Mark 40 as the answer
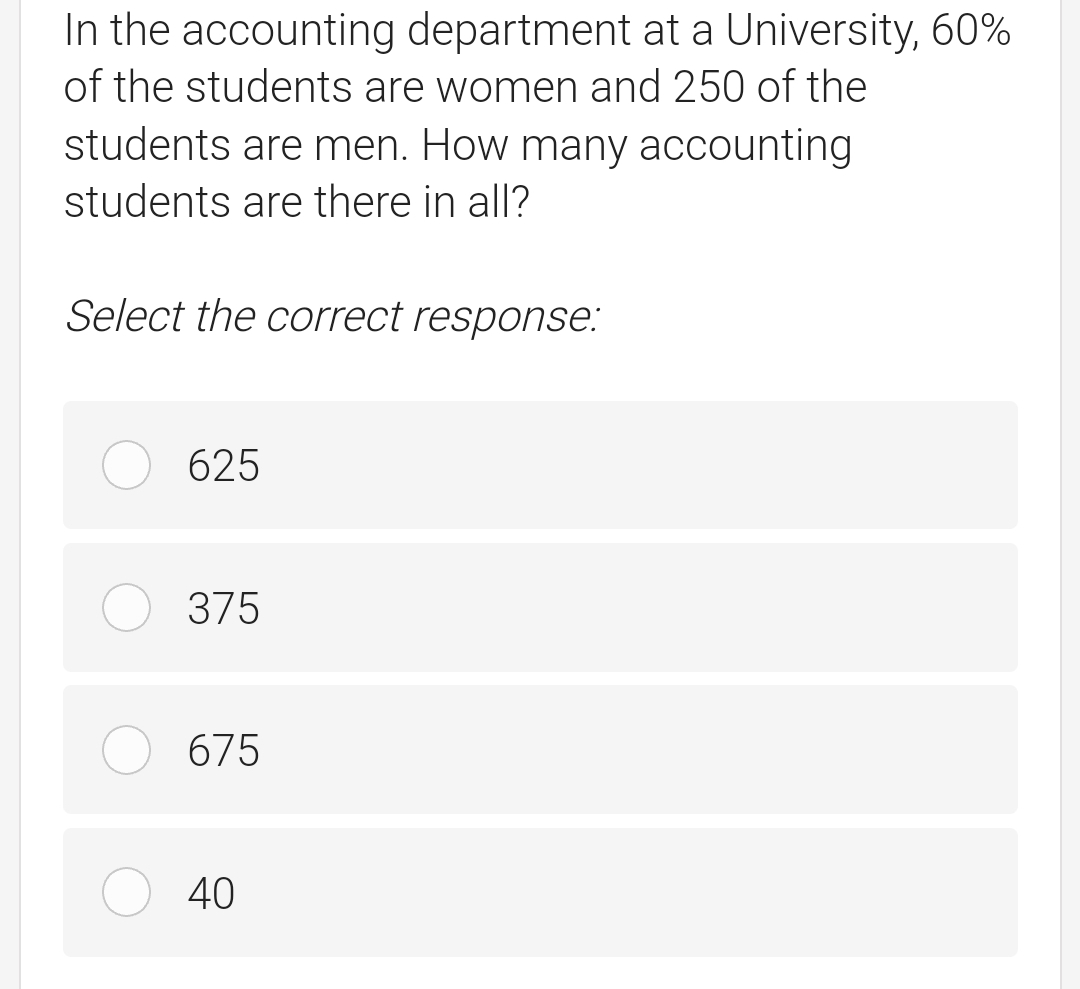The height and width of the screenshot is (989, 1080). pos(127,893)
